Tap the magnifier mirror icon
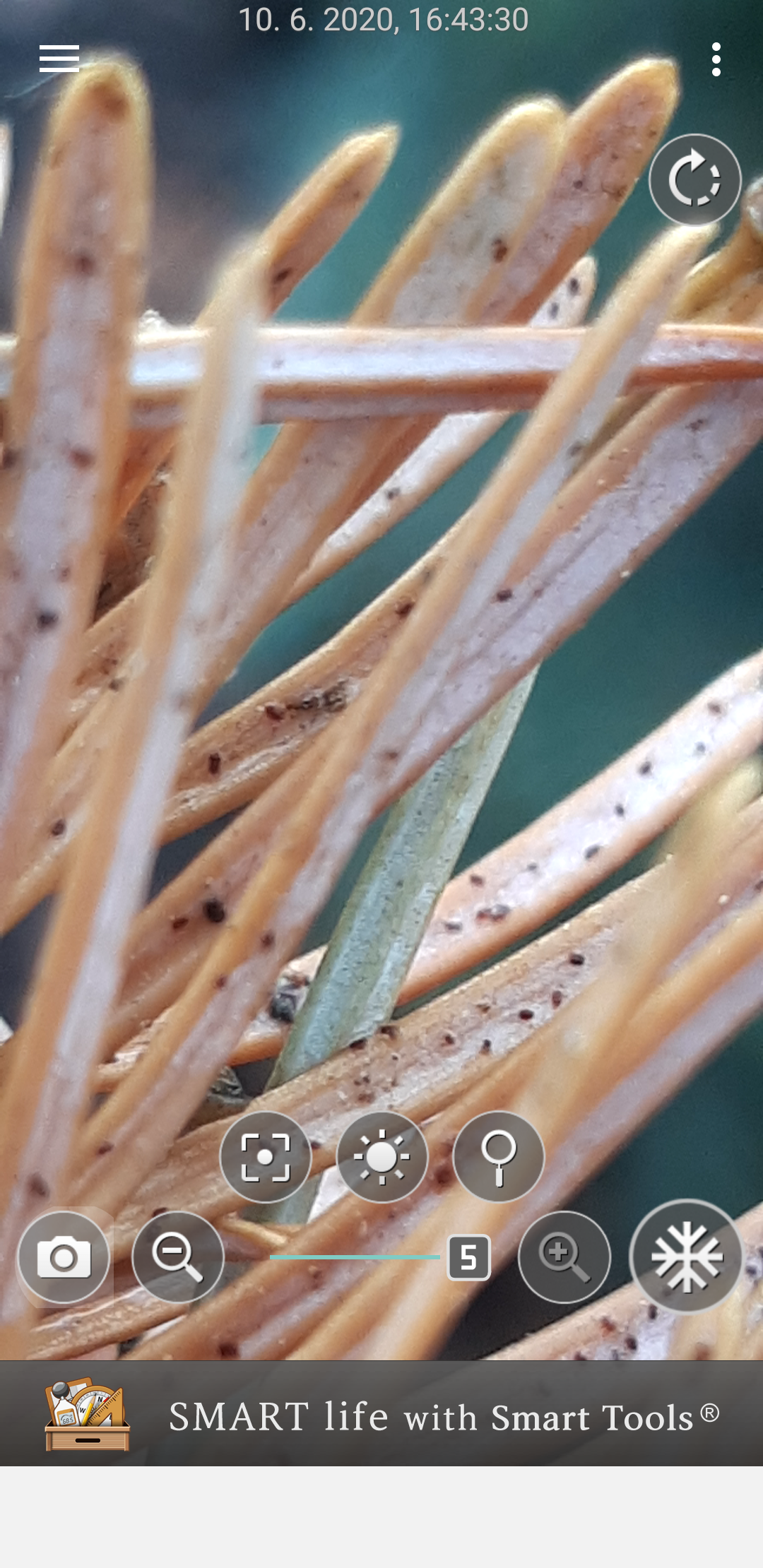 (499, 1157)
